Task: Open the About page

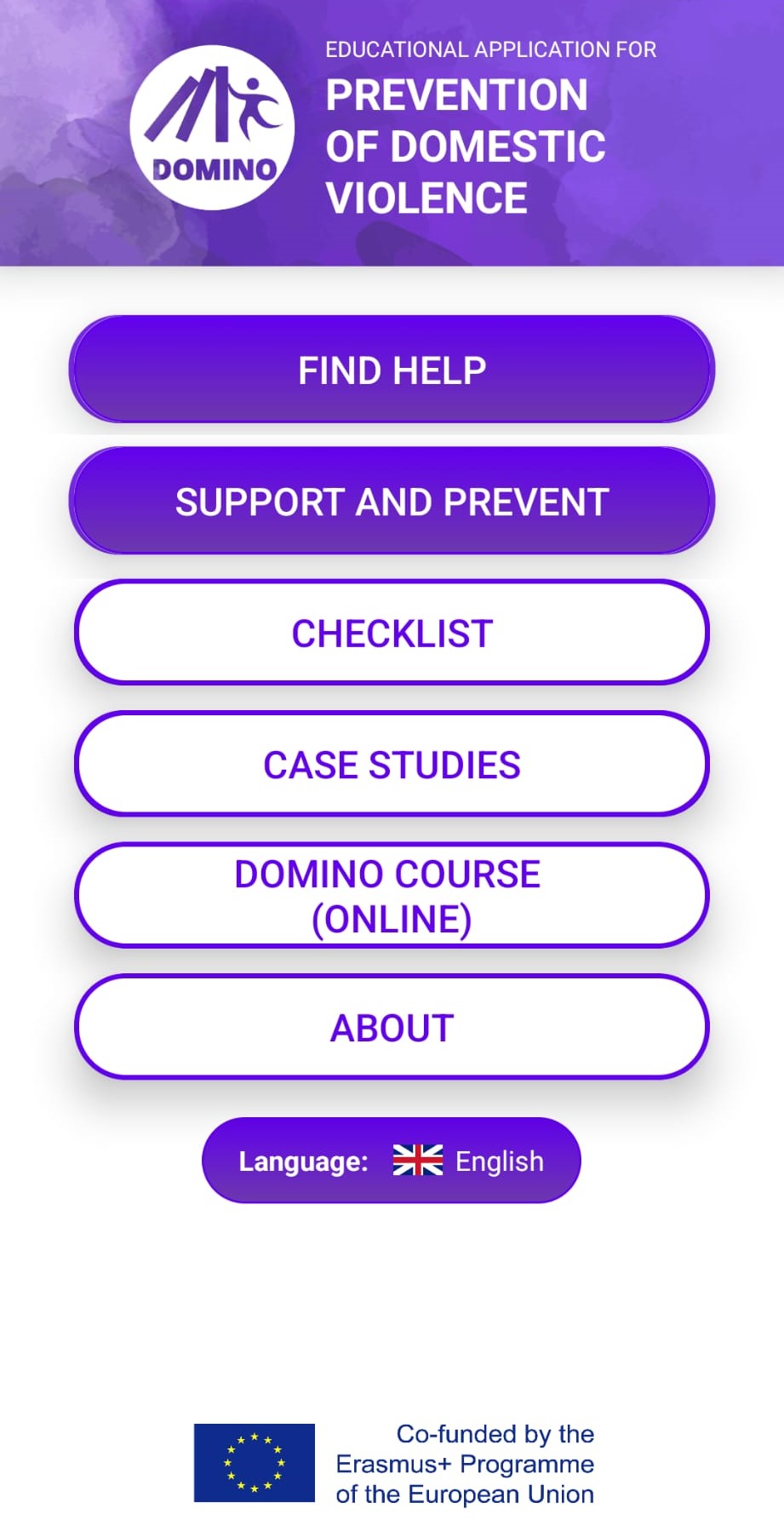Action: point(392,1027)
